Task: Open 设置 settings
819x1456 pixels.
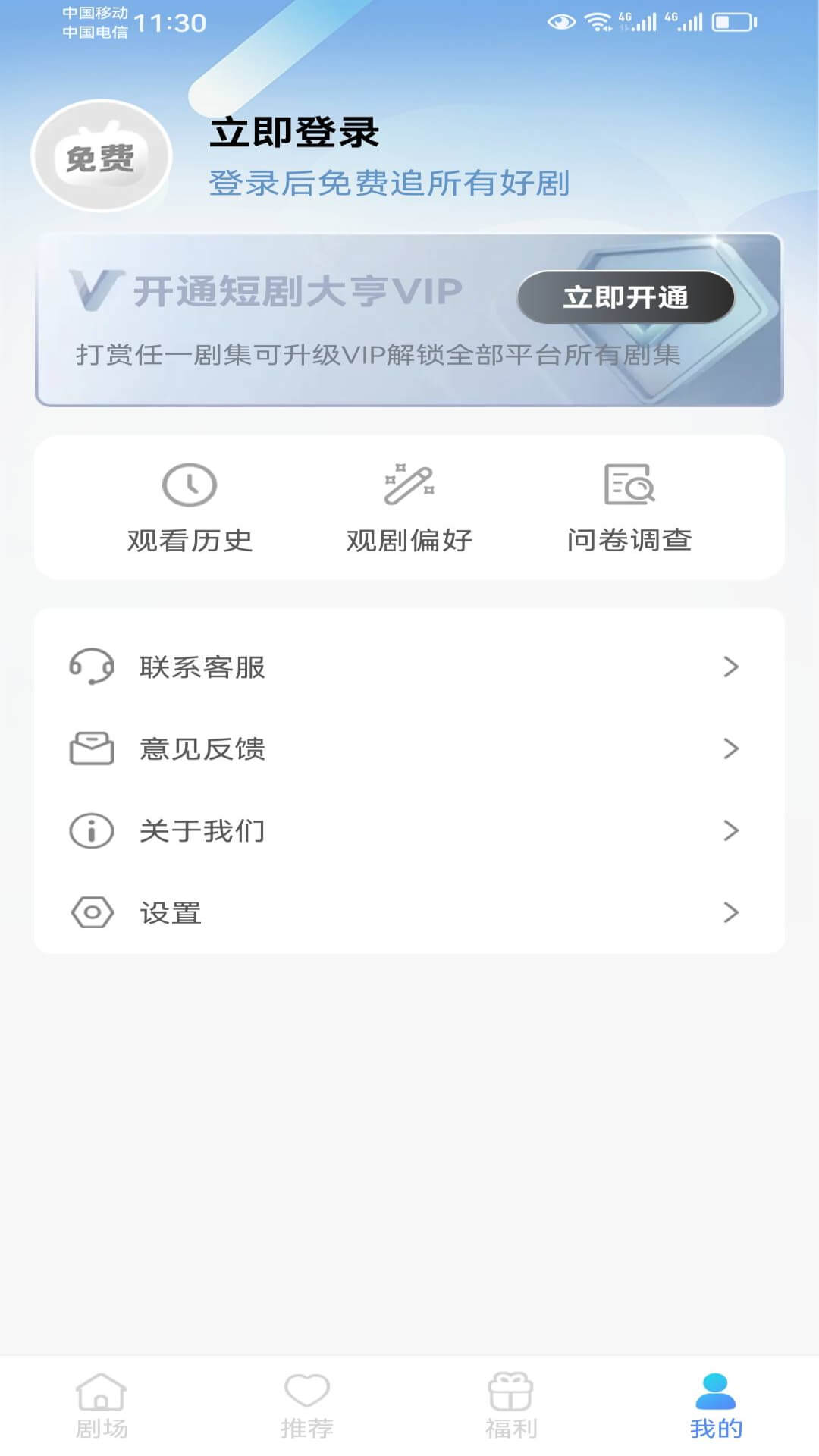Action: [409, 913]
